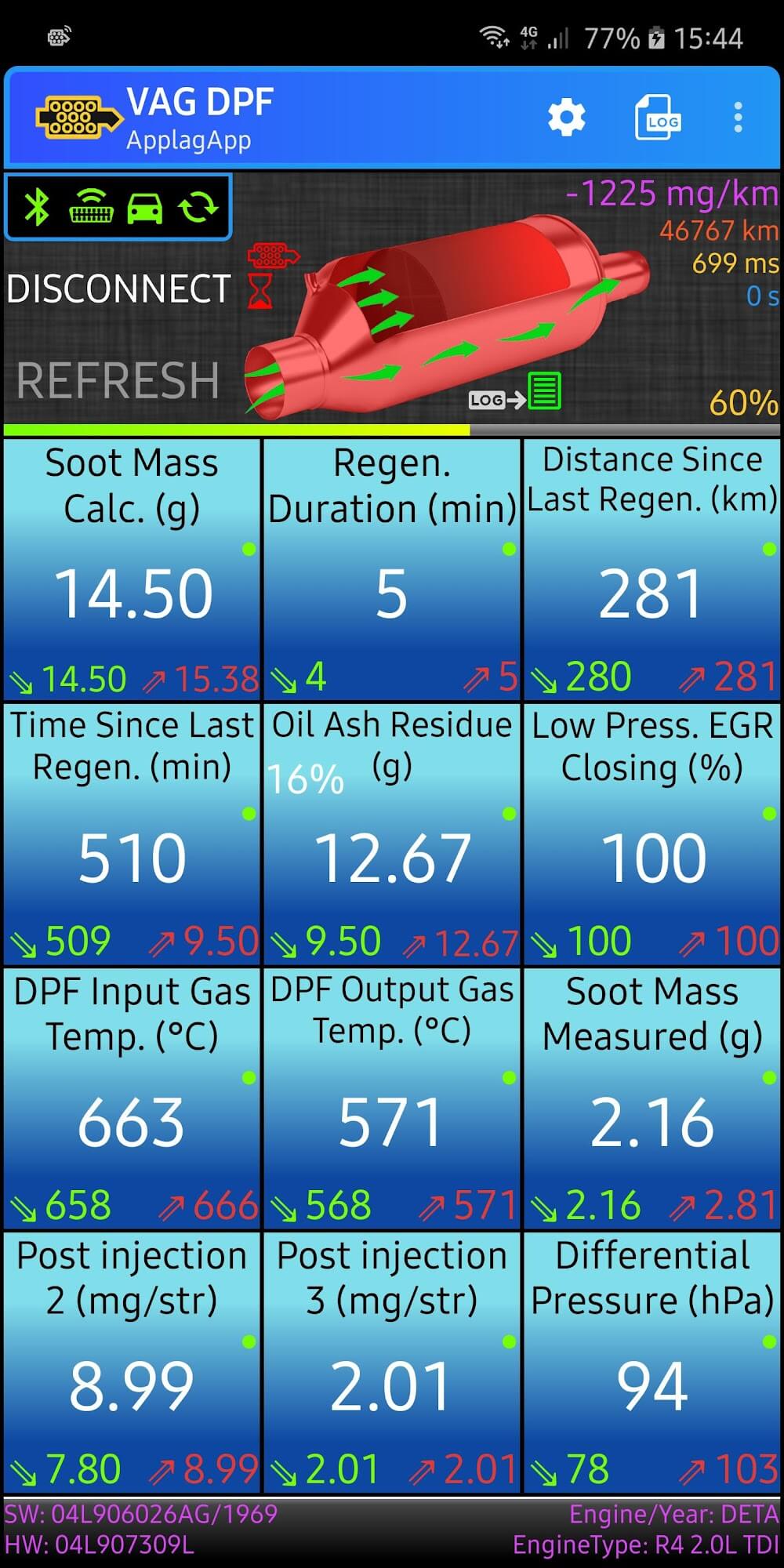Open Distance Since Last Regen. tile

tap(652, 570)
